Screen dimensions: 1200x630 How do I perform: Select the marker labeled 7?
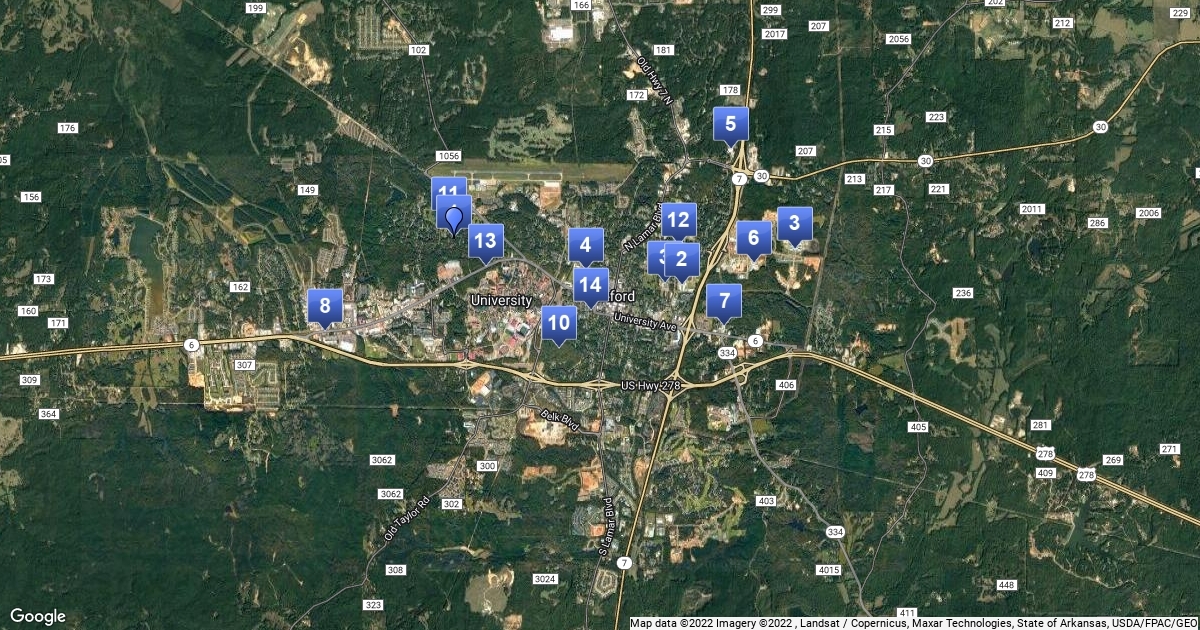tap(724, 301)
